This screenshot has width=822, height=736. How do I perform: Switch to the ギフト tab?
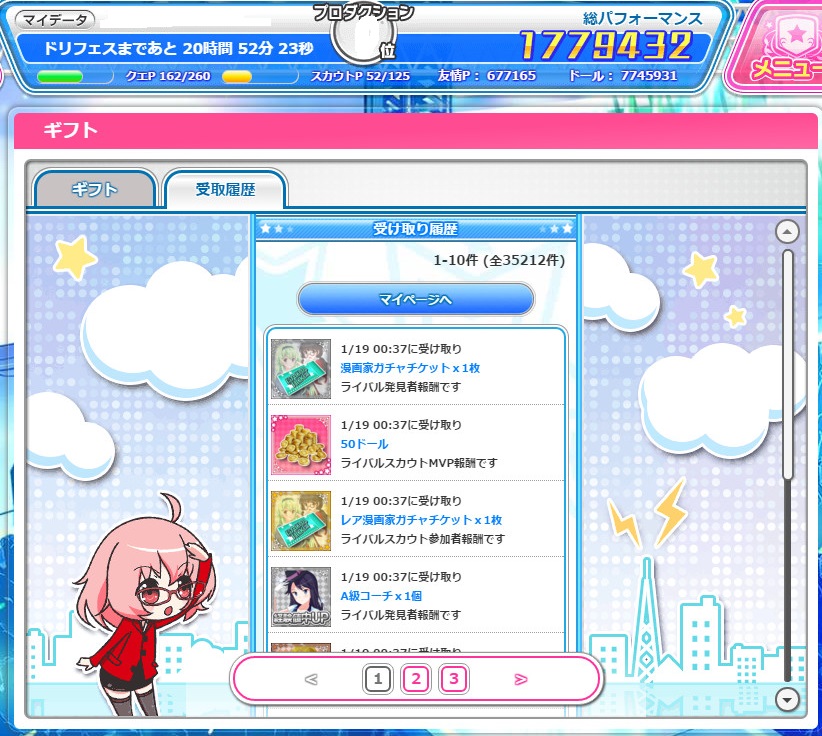click(95, 189)
